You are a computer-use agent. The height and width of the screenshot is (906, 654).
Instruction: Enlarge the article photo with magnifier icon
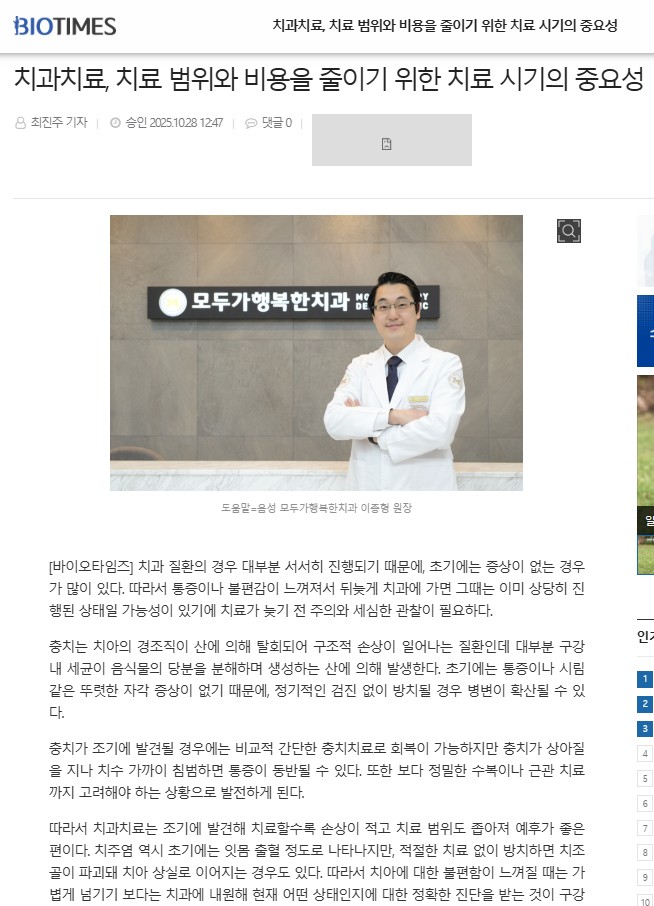pos(569,231)
